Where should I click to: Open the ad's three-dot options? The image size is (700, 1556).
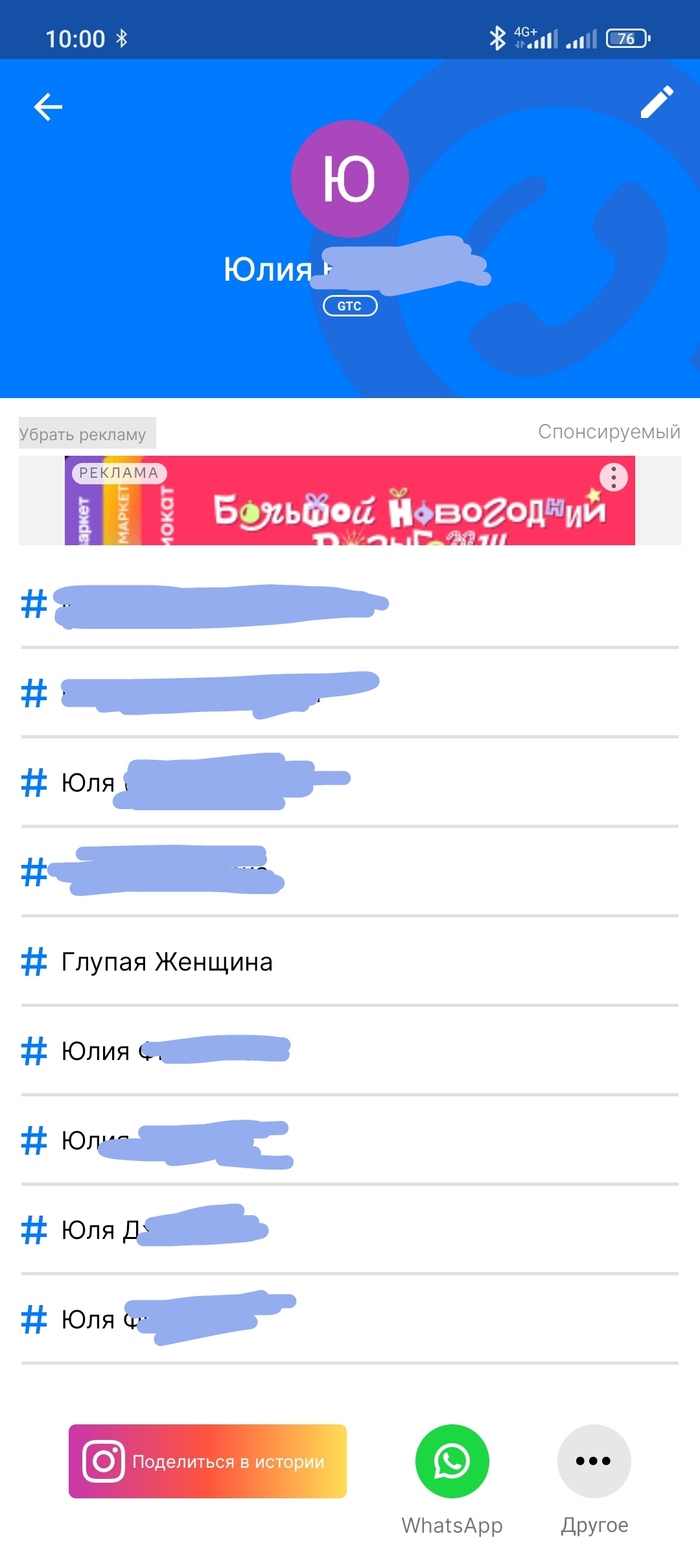click(613, 477)
